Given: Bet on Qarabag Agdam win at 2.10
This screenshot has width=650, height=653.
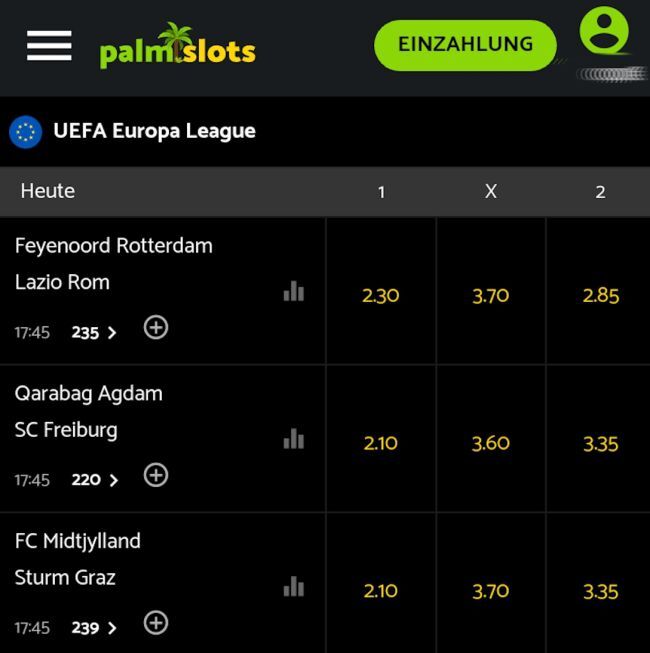Looking at the screenshot, I should (381, 443).
